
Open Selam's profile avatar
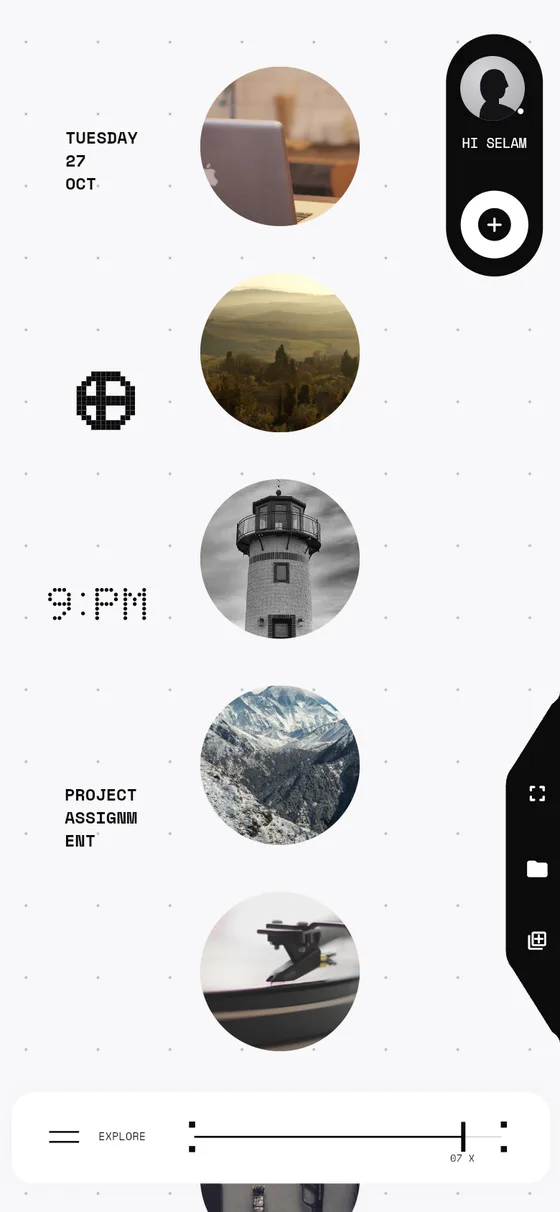(493, 89)
